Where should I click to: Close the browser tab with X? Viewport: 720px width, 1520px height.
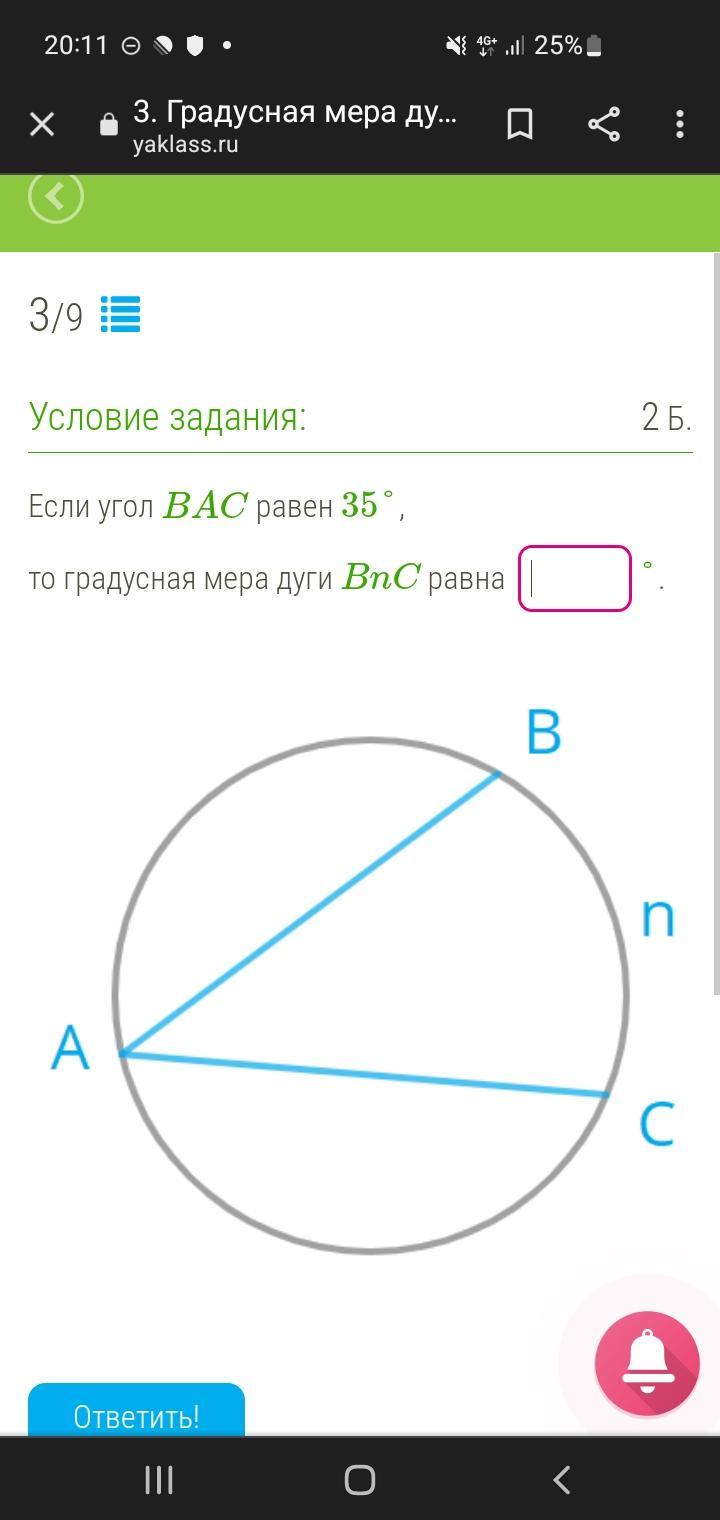pos(42,125)
